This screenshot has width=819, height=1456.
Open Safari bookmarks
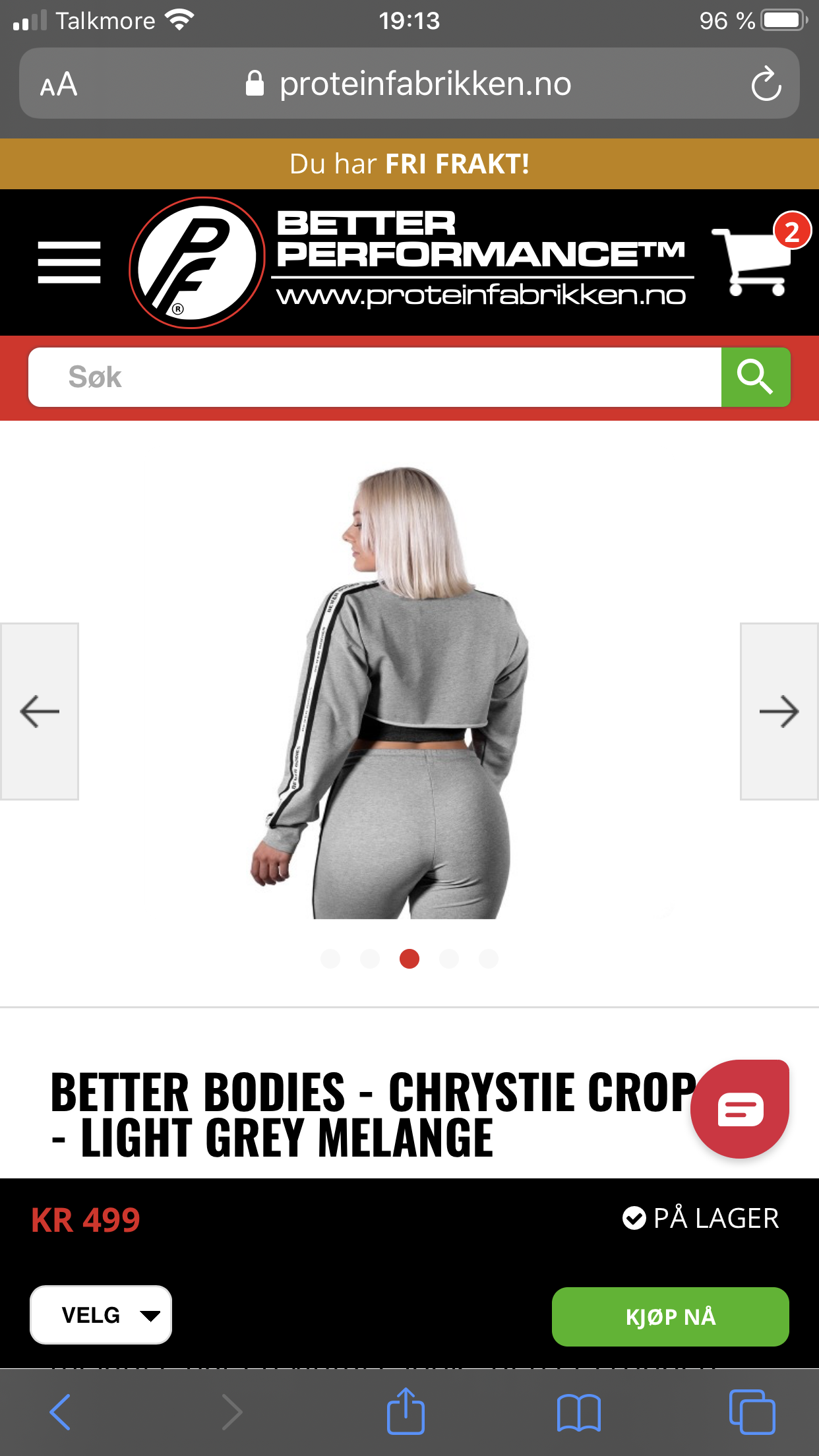[578, 1412]
